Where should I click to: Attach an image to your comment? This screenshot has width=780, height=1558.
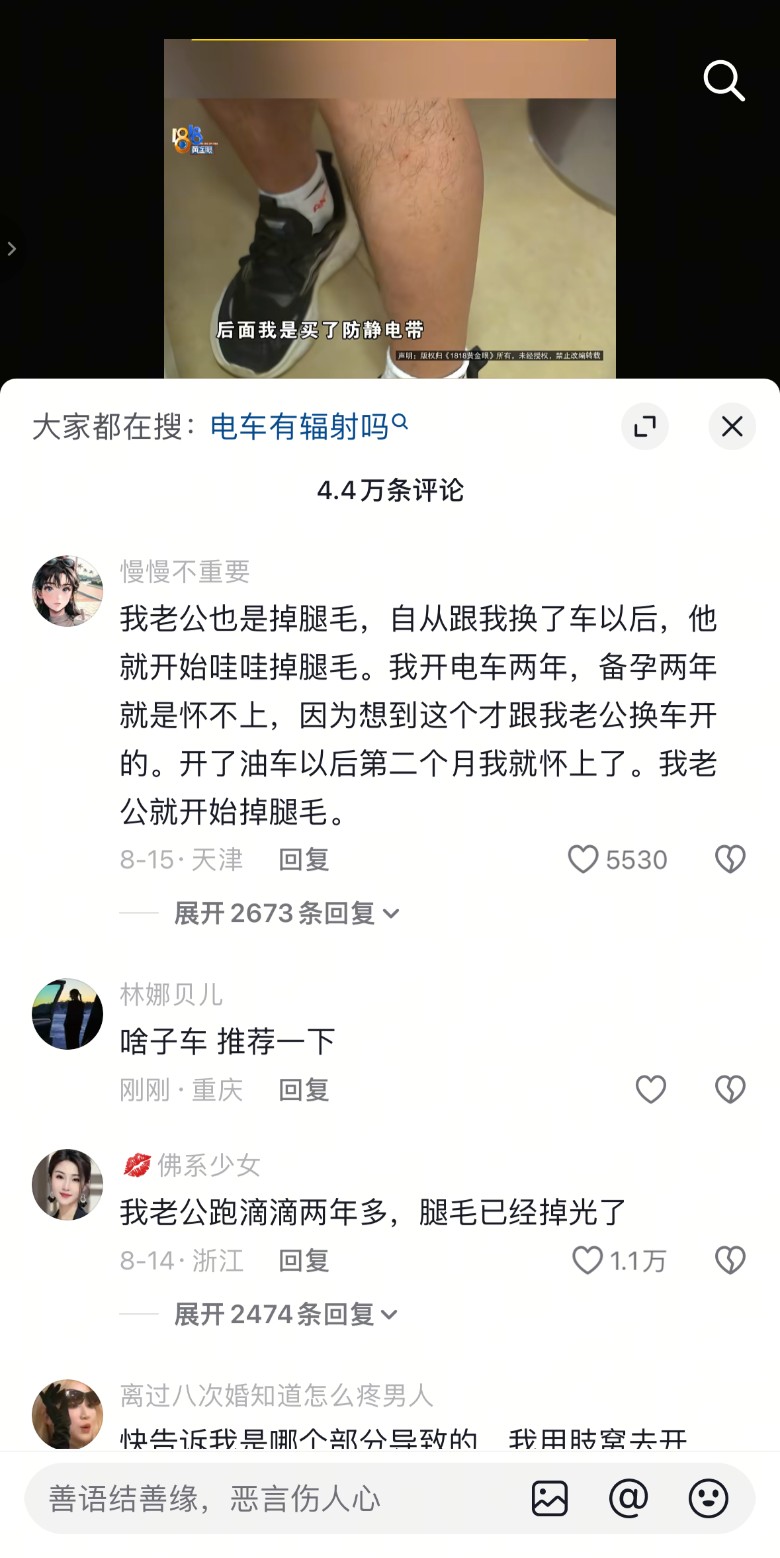pos(549,1498)
